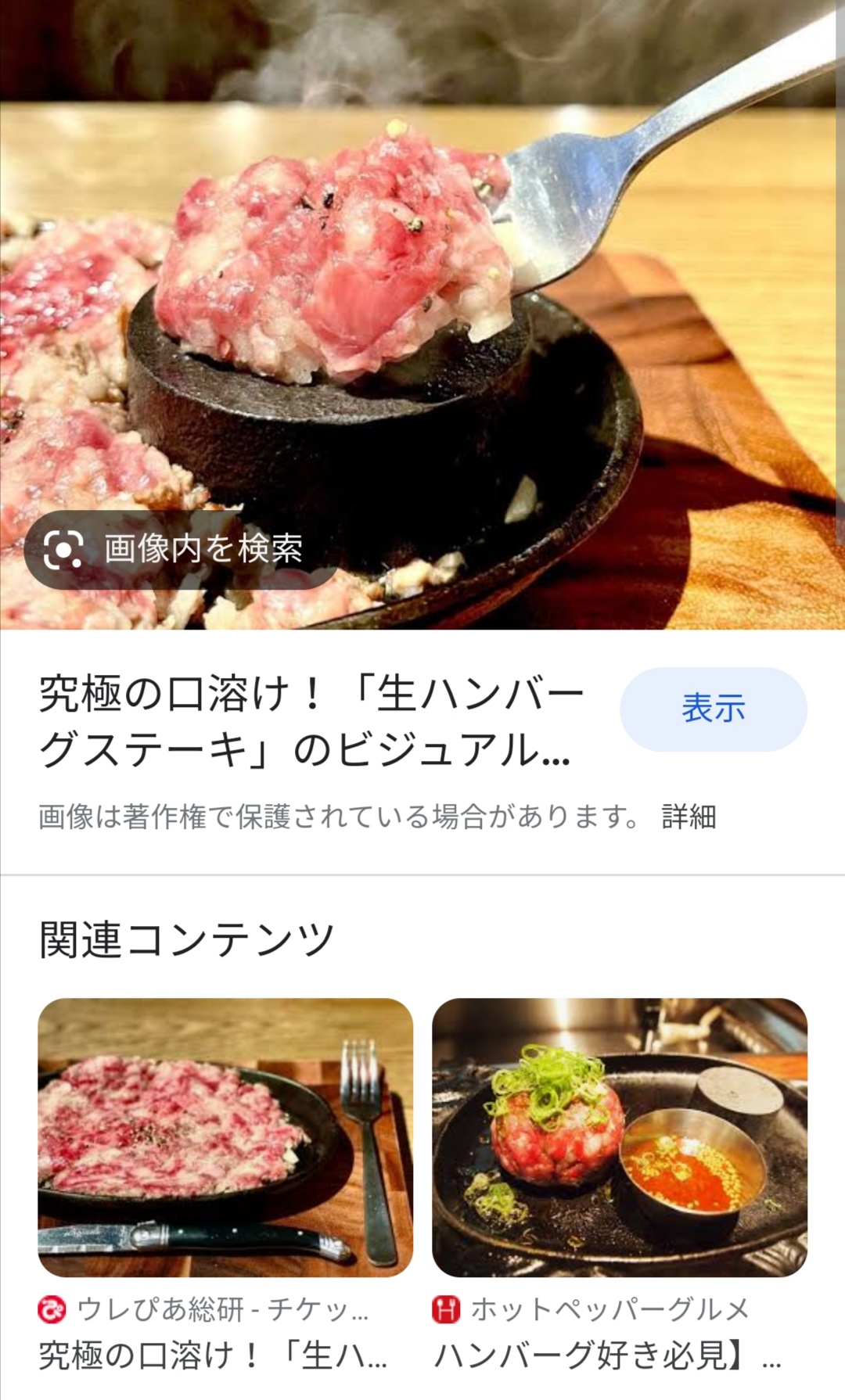Tap the 表示 button to visit page
This screenshot has height=1400, width=845.
tap(713, 709)
